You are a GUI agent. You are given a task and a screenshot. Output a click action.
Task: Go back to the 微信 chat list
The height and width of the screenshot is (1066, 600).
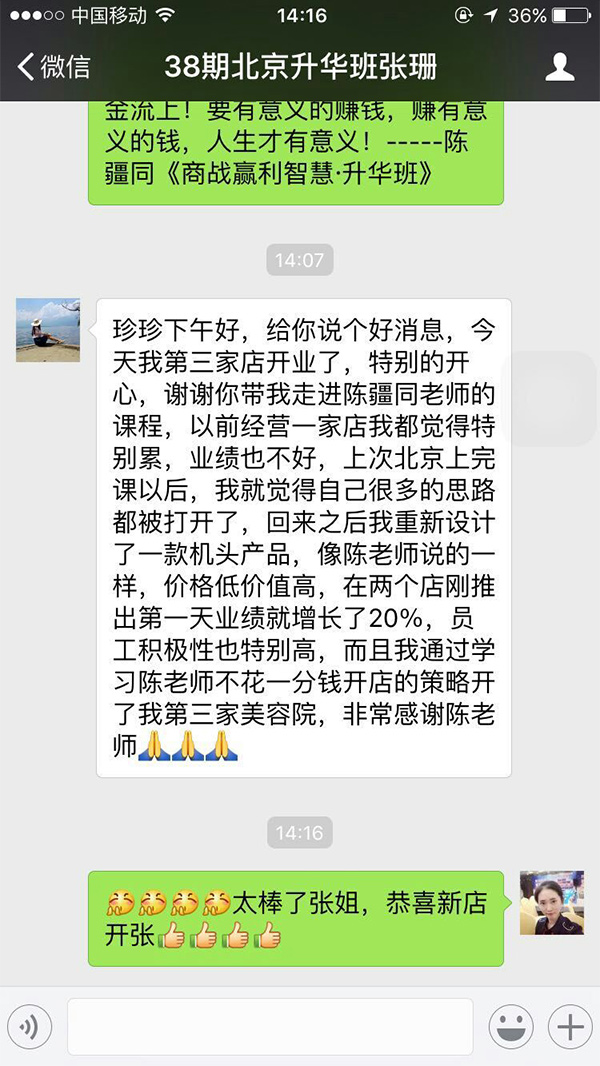click(54, 67)
